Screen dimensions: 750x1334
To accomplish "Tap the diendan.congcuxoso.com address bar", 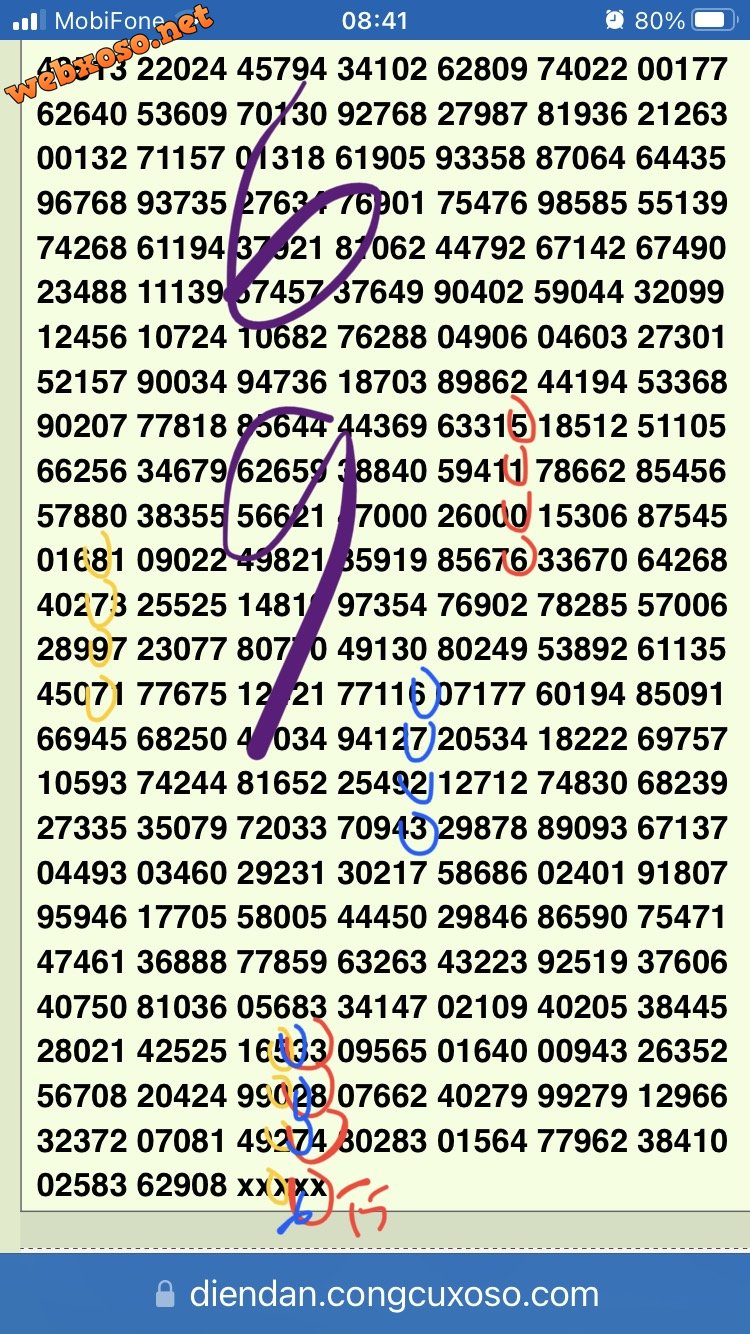I will point(376,1295).
